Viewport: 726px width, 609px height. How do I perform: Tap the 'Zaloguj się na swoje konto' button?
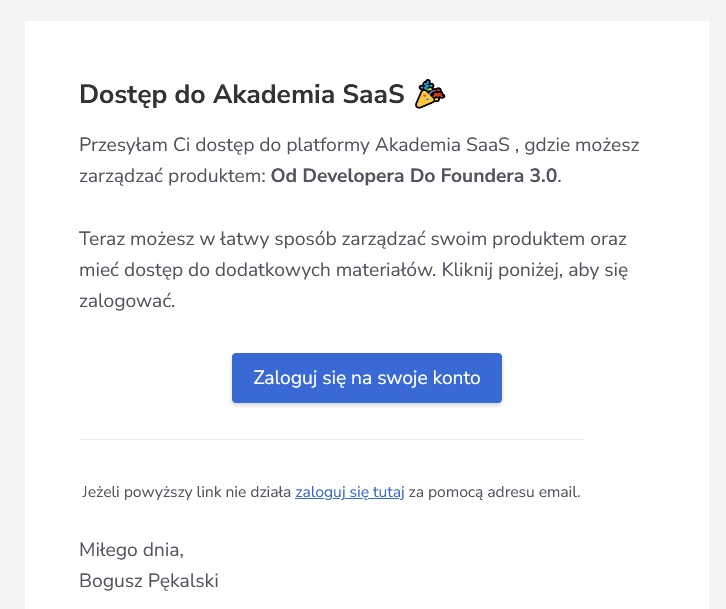[x=366, y=378]
